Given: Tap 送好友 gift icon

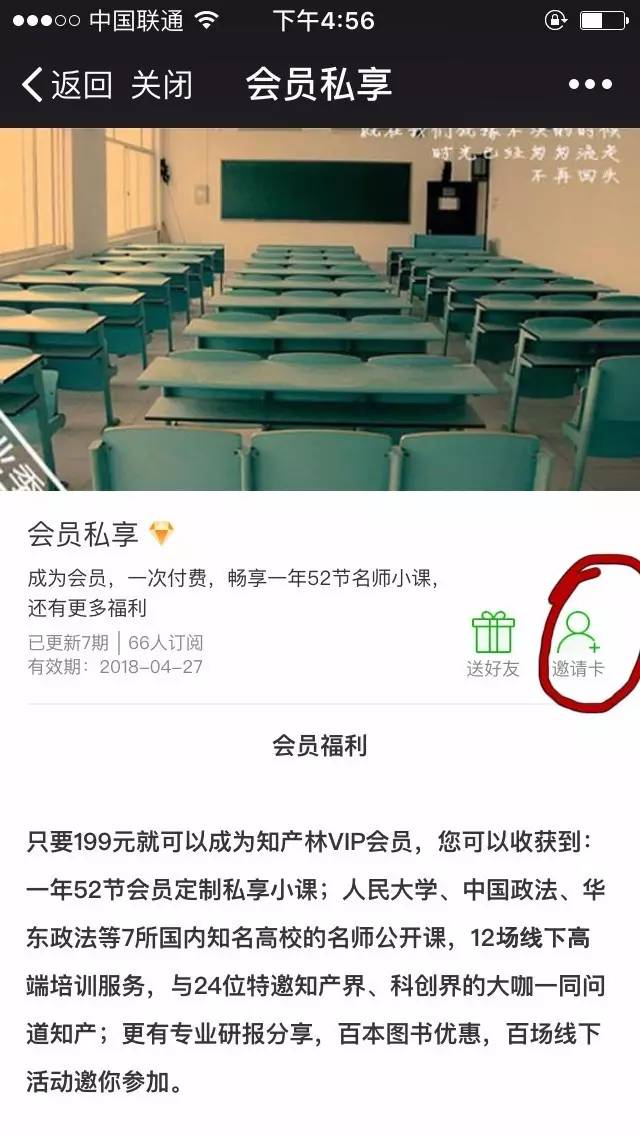Looking at the screenshot, I should (x=493, y=644).
